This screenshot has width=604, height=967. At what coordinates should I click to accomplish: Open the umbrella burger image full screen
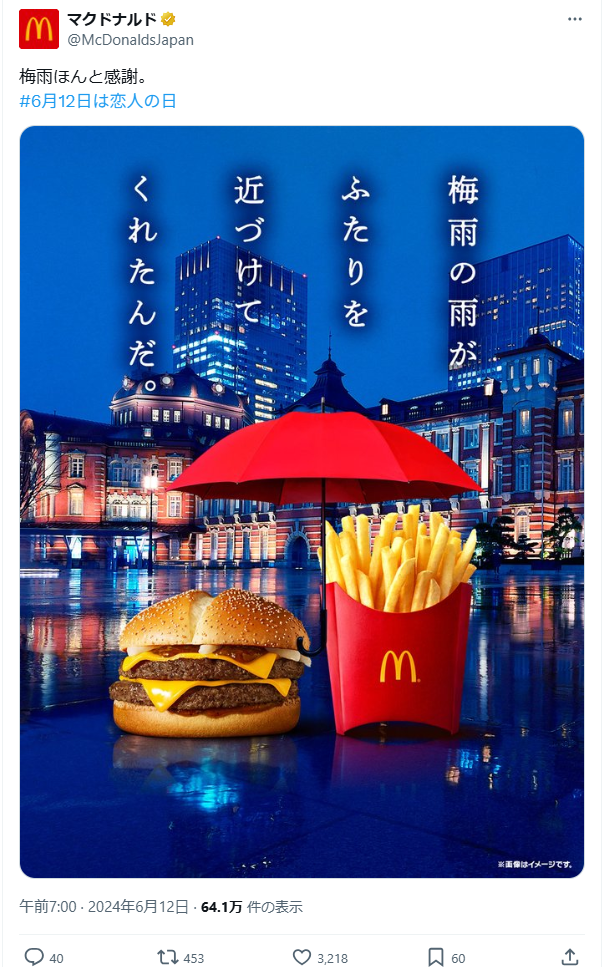tap(301, 500)
